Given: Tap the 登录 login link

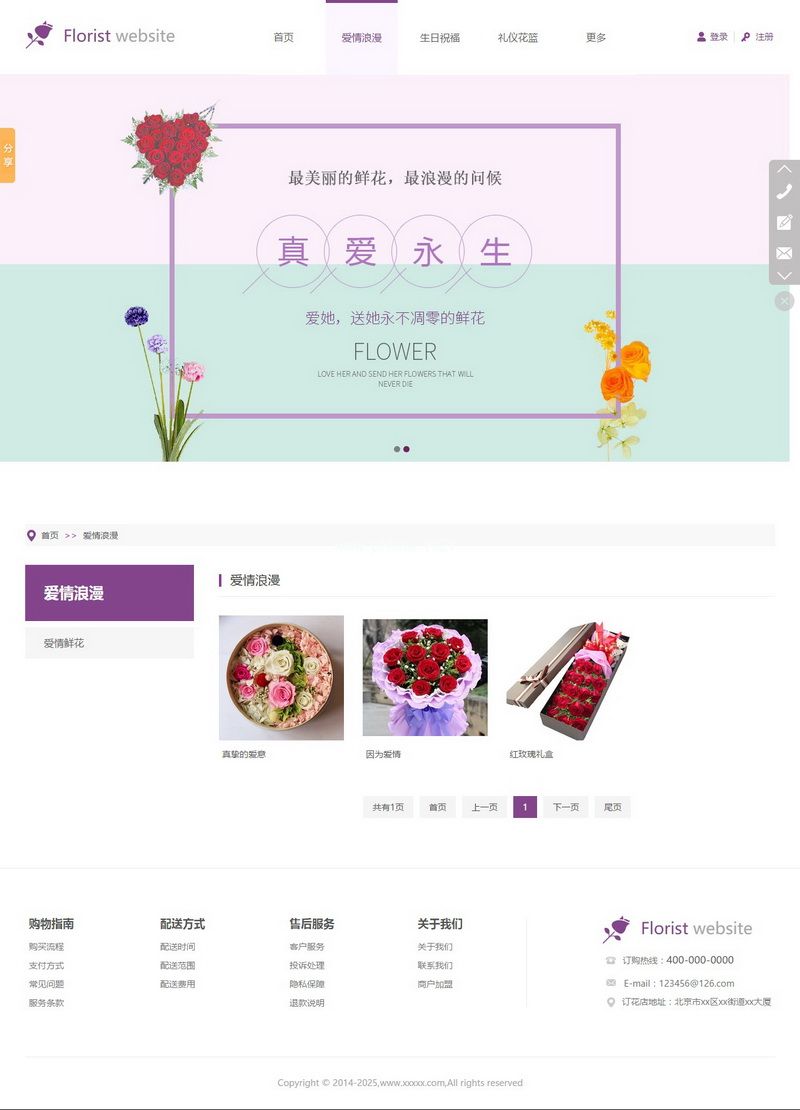Looking at the screenshot, I should (713, 37).
